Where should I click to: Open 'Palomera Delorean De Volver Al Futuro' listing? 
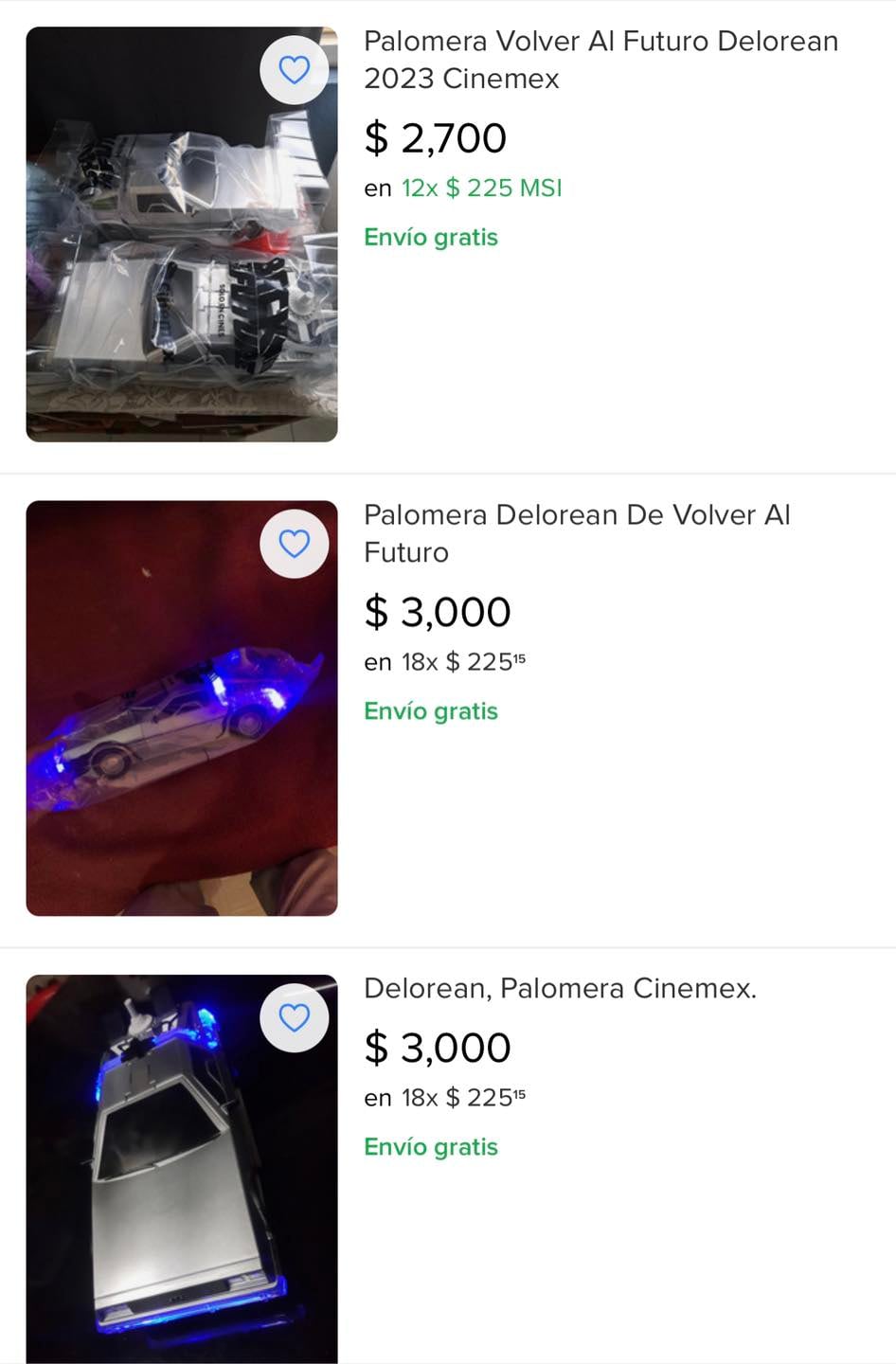pyautogui.click(x=576, y=533)
